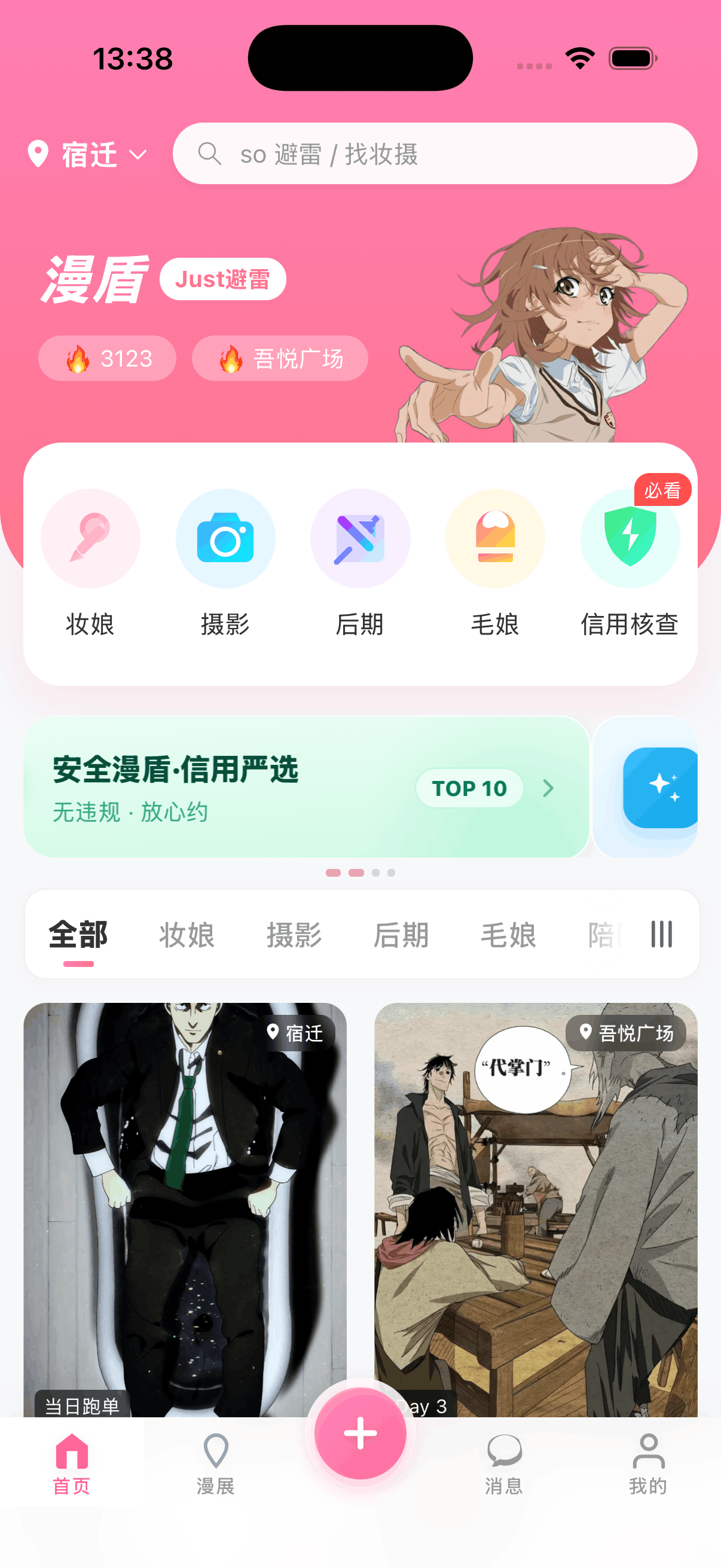Expand all categories with the three-bars icon
Screen dimensions: 721x1568
point(661,934)
